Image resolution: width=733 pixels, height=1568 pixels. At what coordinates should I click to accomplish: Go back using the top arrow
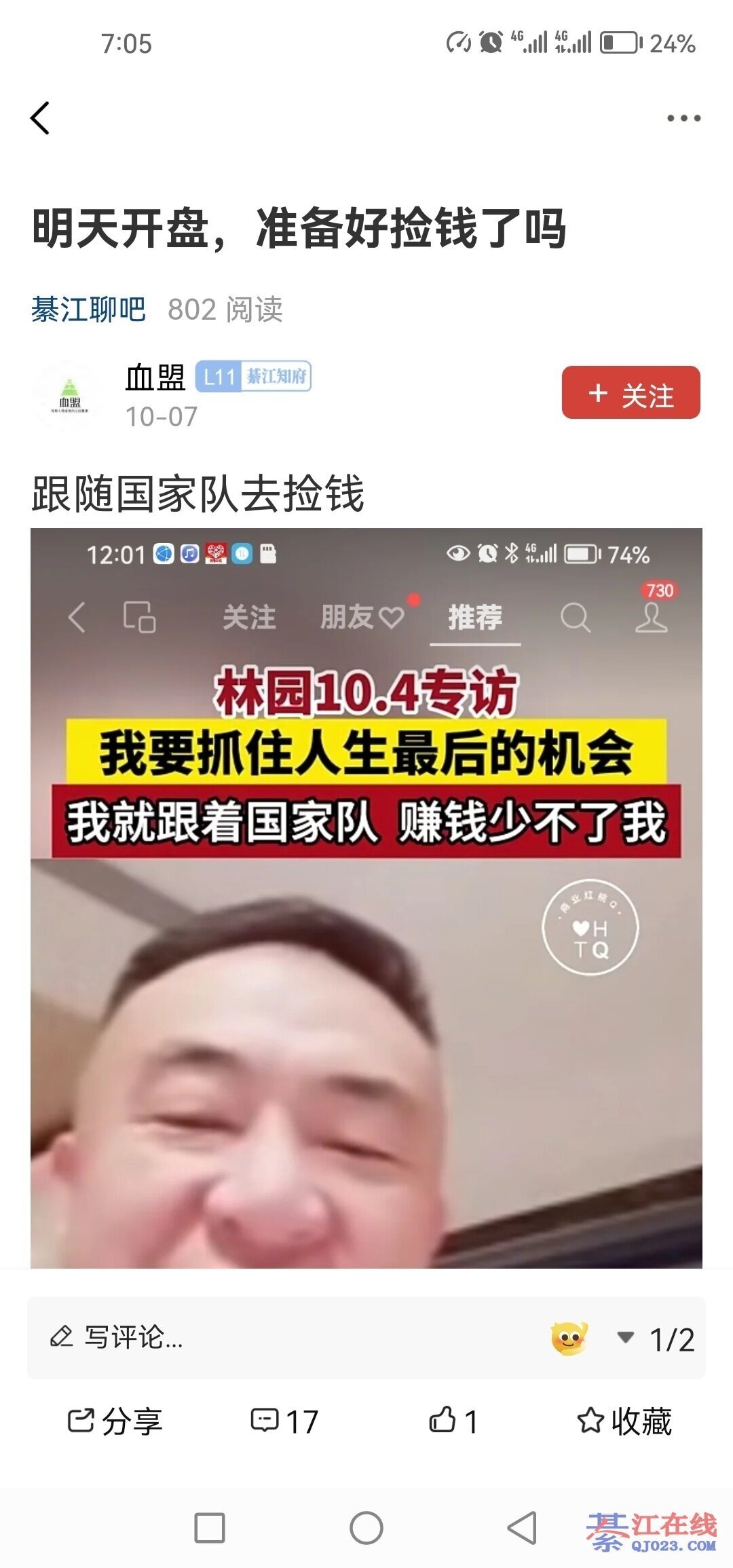pyautogui.click(x=41, y=118)
